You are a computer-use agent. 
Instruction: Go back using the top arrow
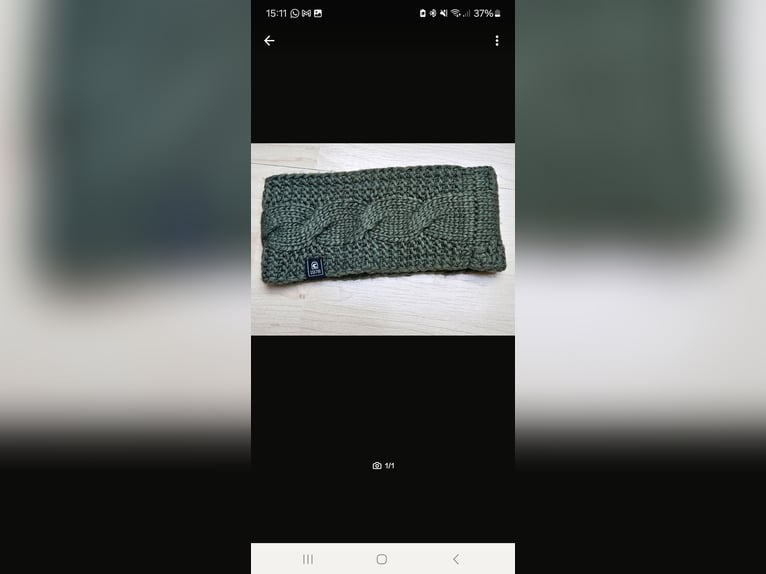269,41
